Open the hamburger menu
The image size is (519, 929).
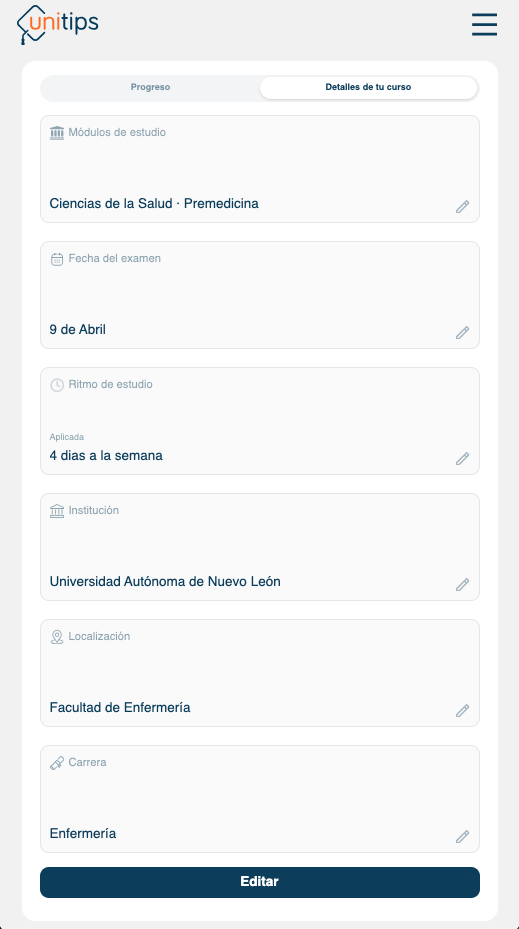click(484, 24)
